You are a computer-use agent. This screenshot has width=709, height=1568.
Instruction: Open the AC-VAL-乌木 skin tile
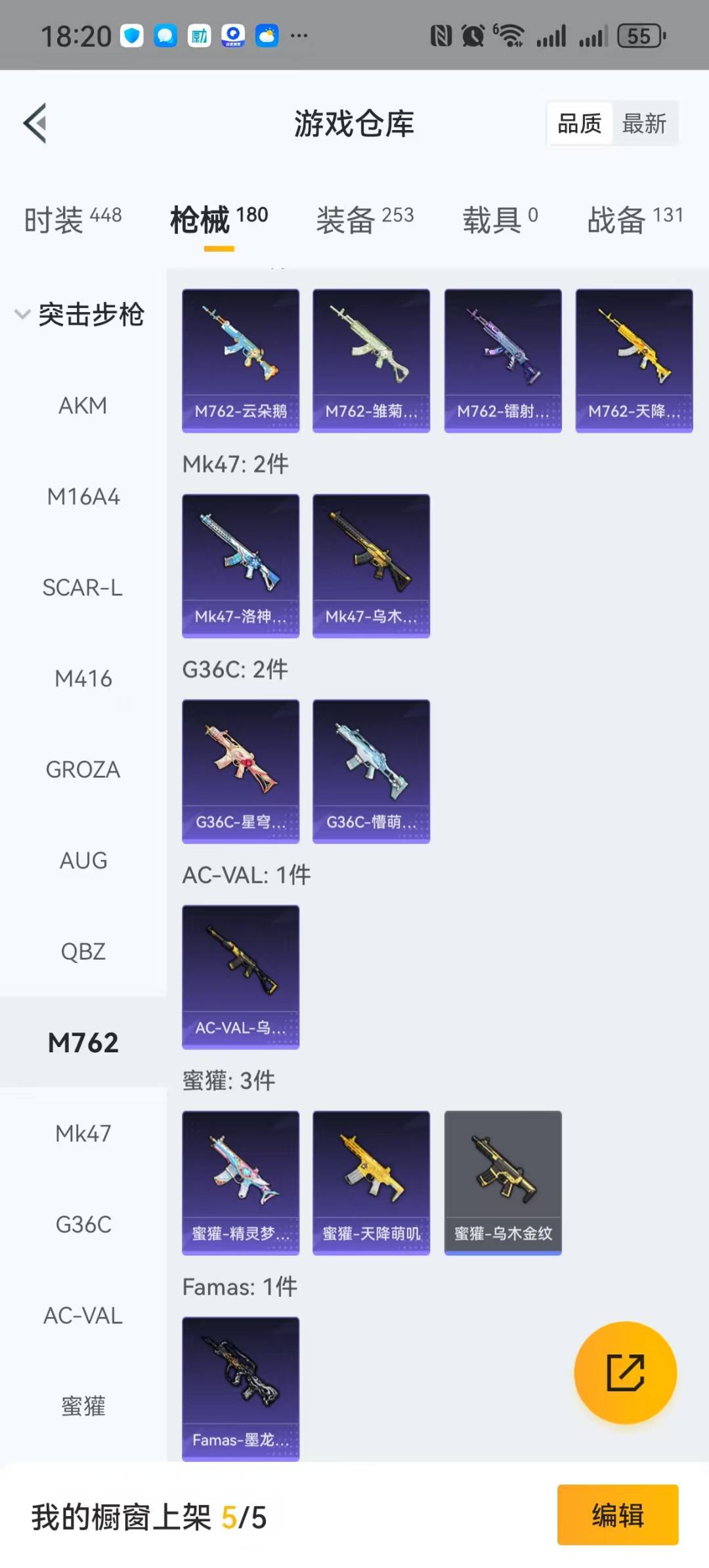point(240,977)
